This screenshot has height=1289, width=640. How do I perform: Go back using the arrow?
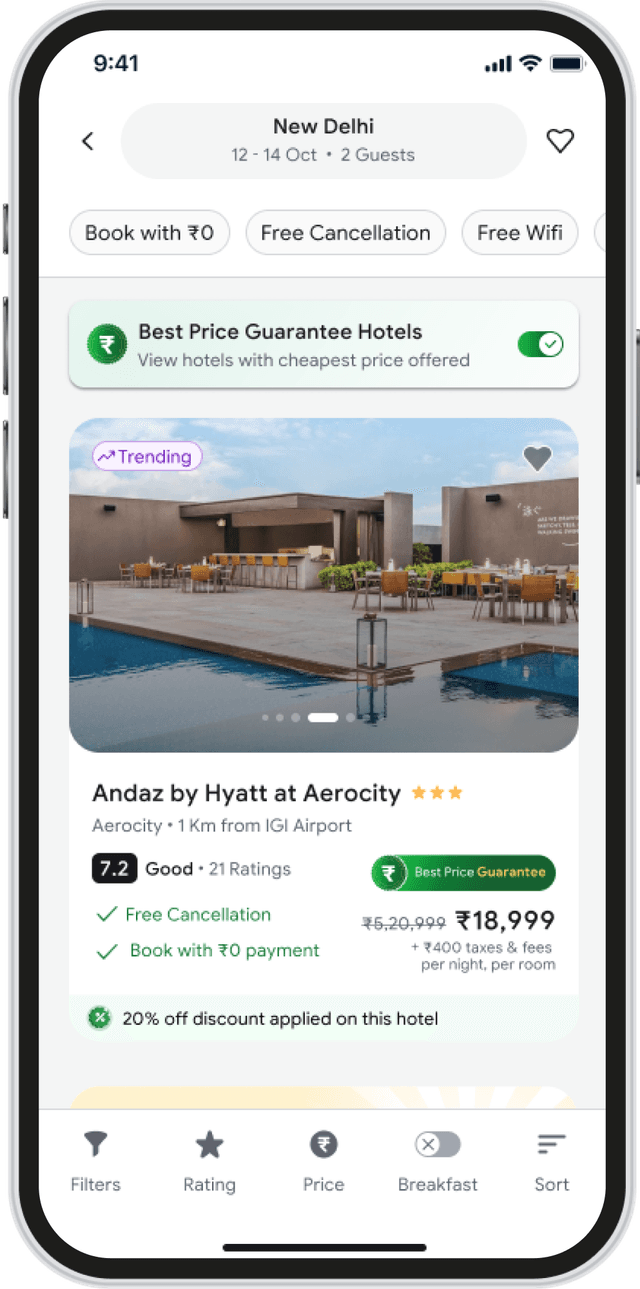pos(88,141)
